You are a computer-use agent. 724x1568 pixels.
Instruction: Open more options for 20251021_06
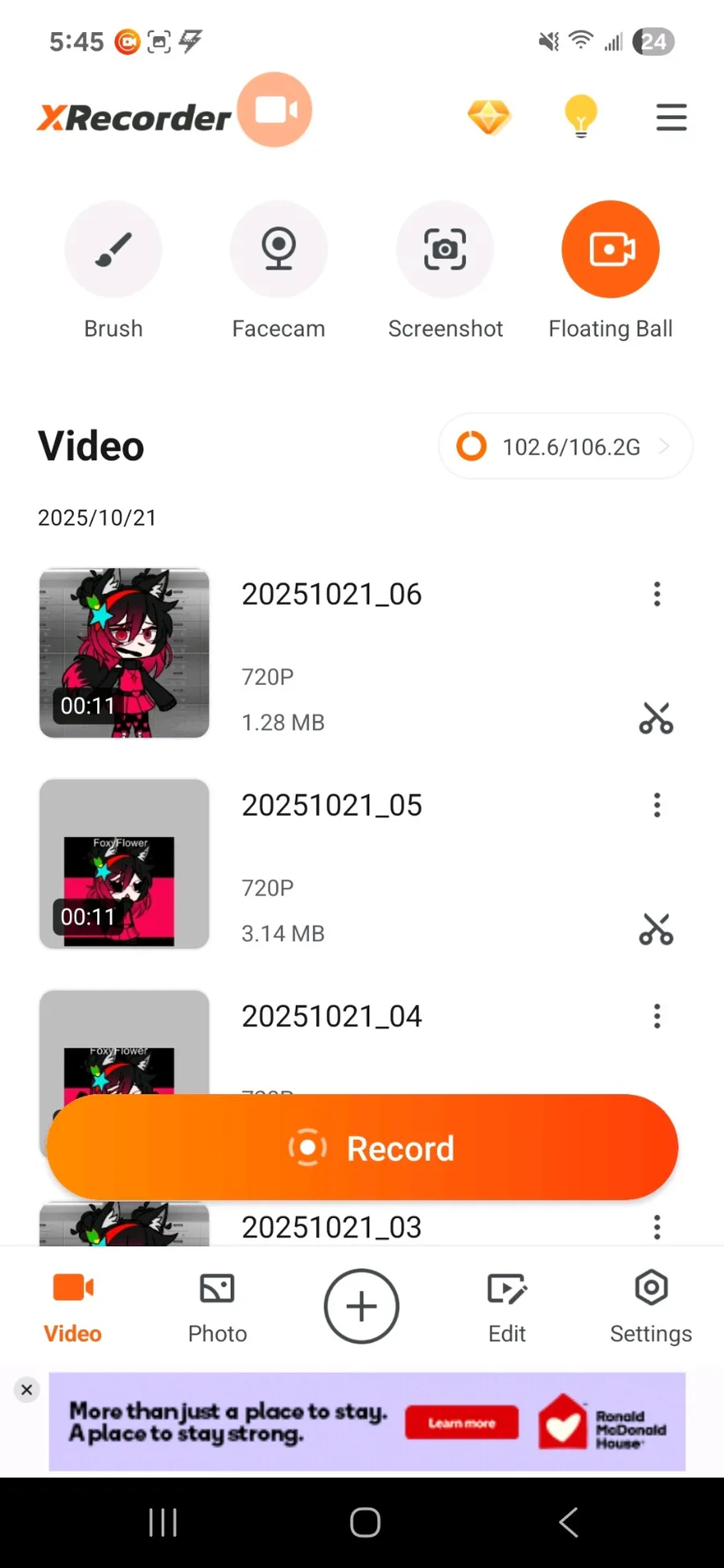tap(657, 595)
